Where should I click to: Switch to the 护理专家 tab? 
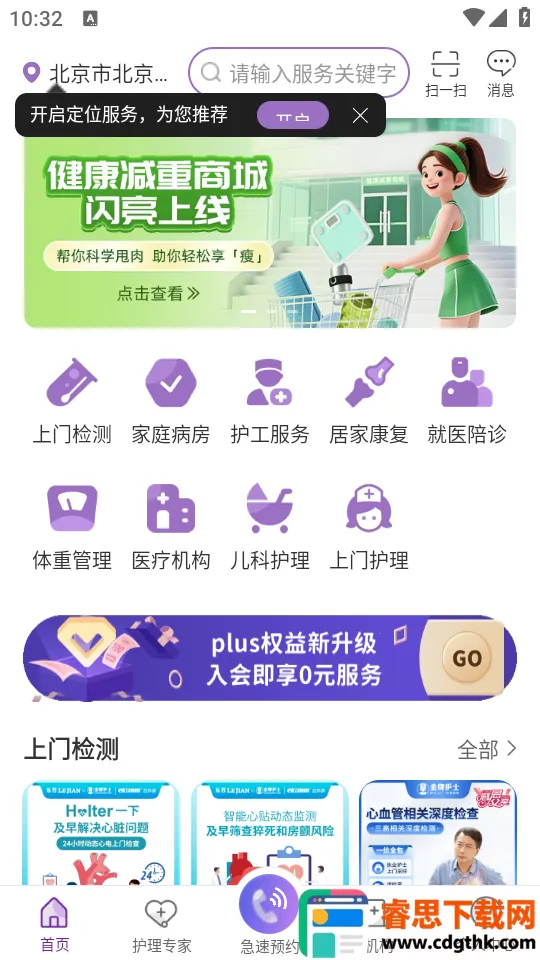point(162,925)
